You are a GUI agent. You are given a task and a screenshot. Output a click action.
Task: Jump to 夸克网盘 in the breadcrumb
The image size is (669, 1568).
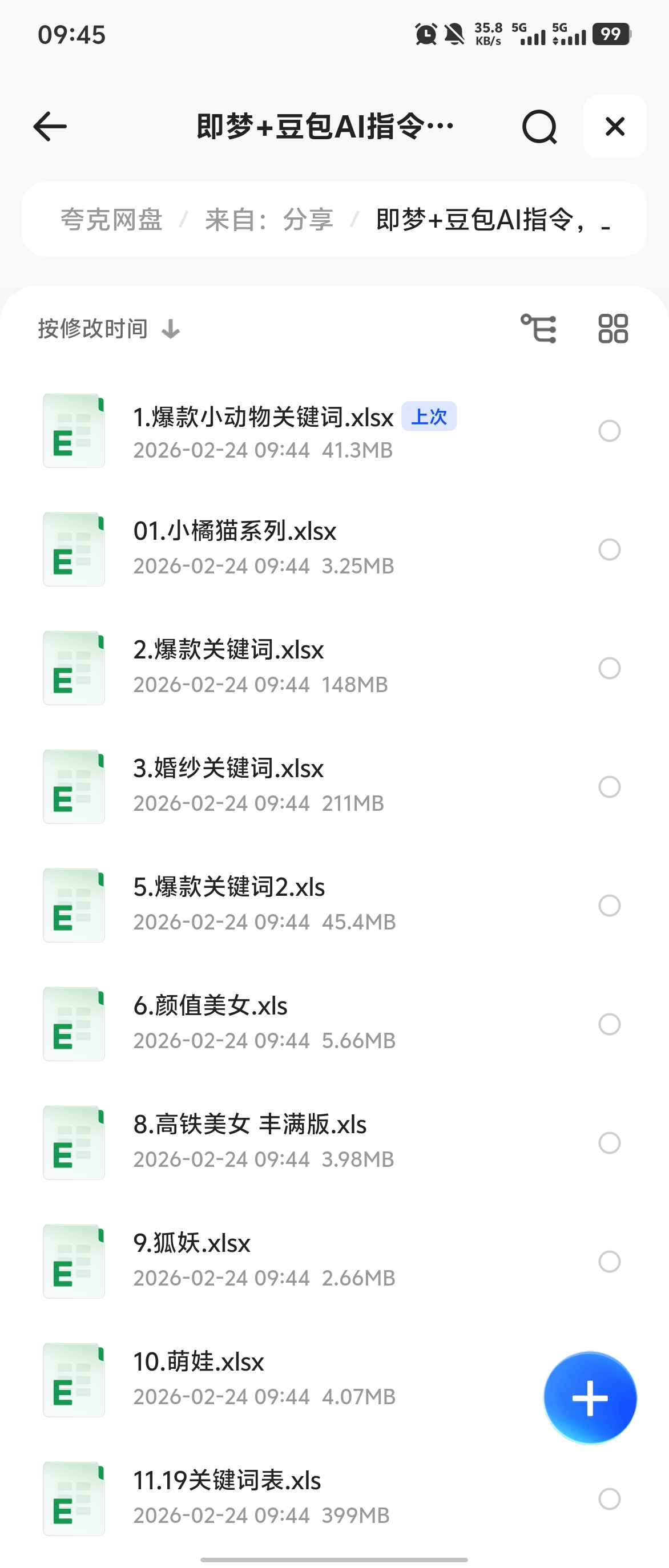[x=111, y=220]
